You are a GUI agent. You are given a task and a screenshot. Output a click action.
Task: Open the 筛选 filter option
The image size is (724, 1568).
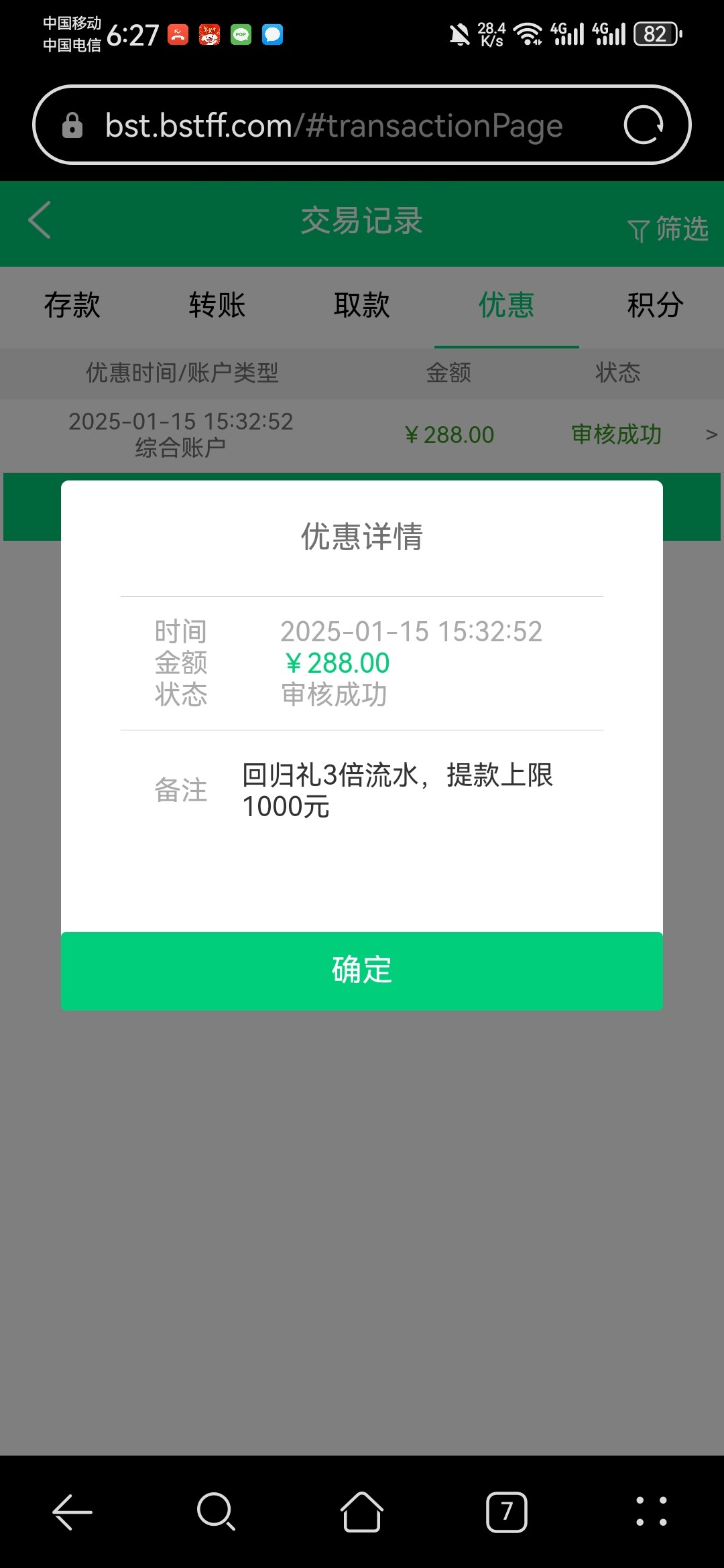(x=668, y=229)
